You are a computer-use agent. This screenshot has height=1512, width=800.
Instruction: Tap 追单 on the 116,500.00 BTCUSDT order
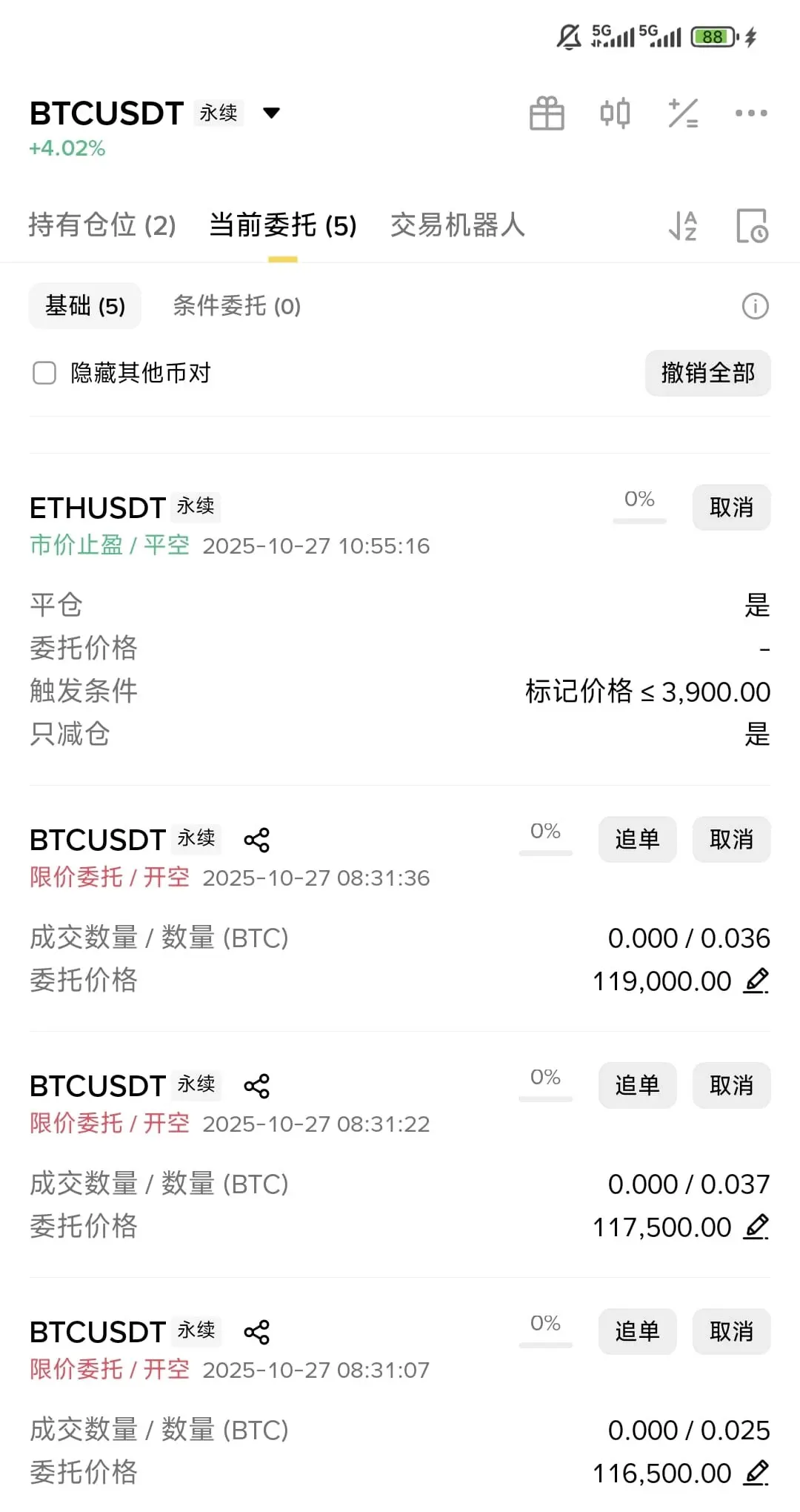(x=637, y=1332)
